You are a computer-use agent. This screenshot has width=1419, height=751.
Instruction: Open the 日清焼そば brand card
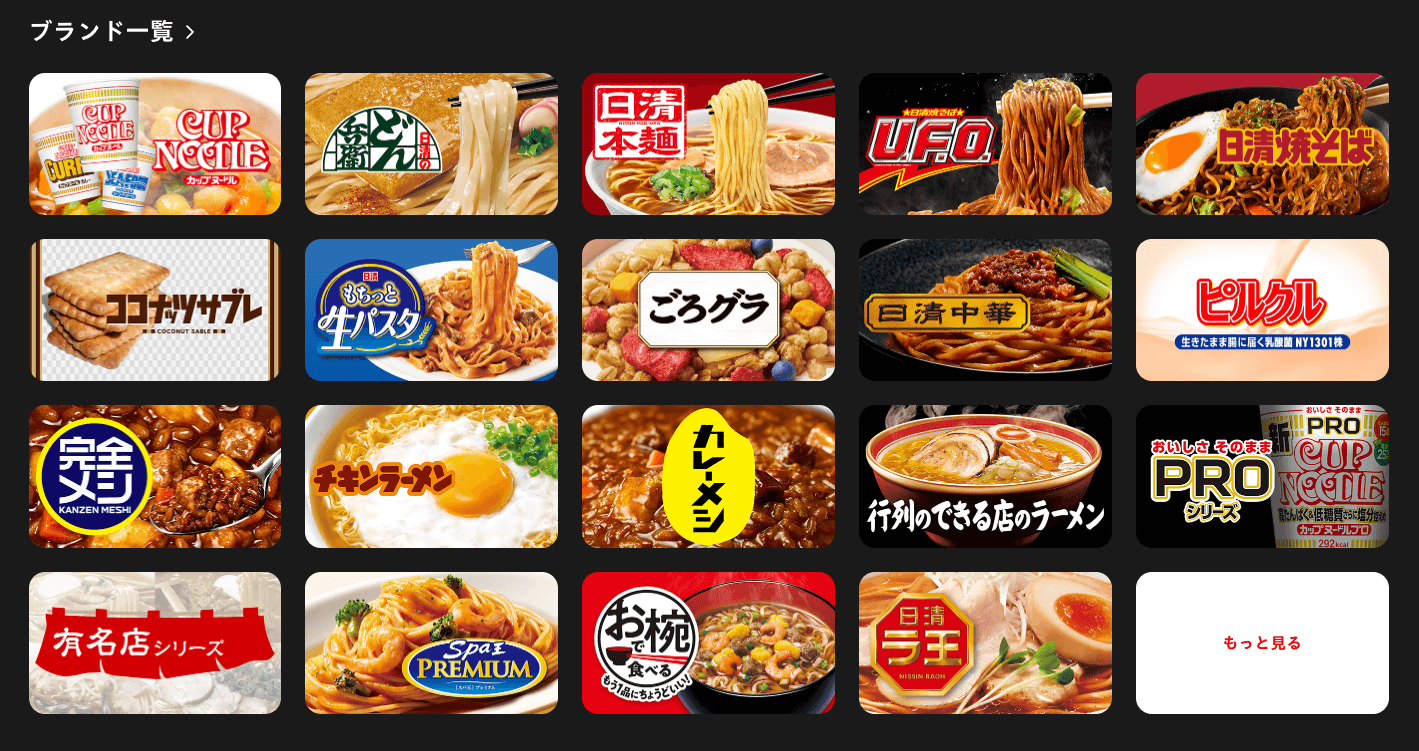click(1262, 144)
